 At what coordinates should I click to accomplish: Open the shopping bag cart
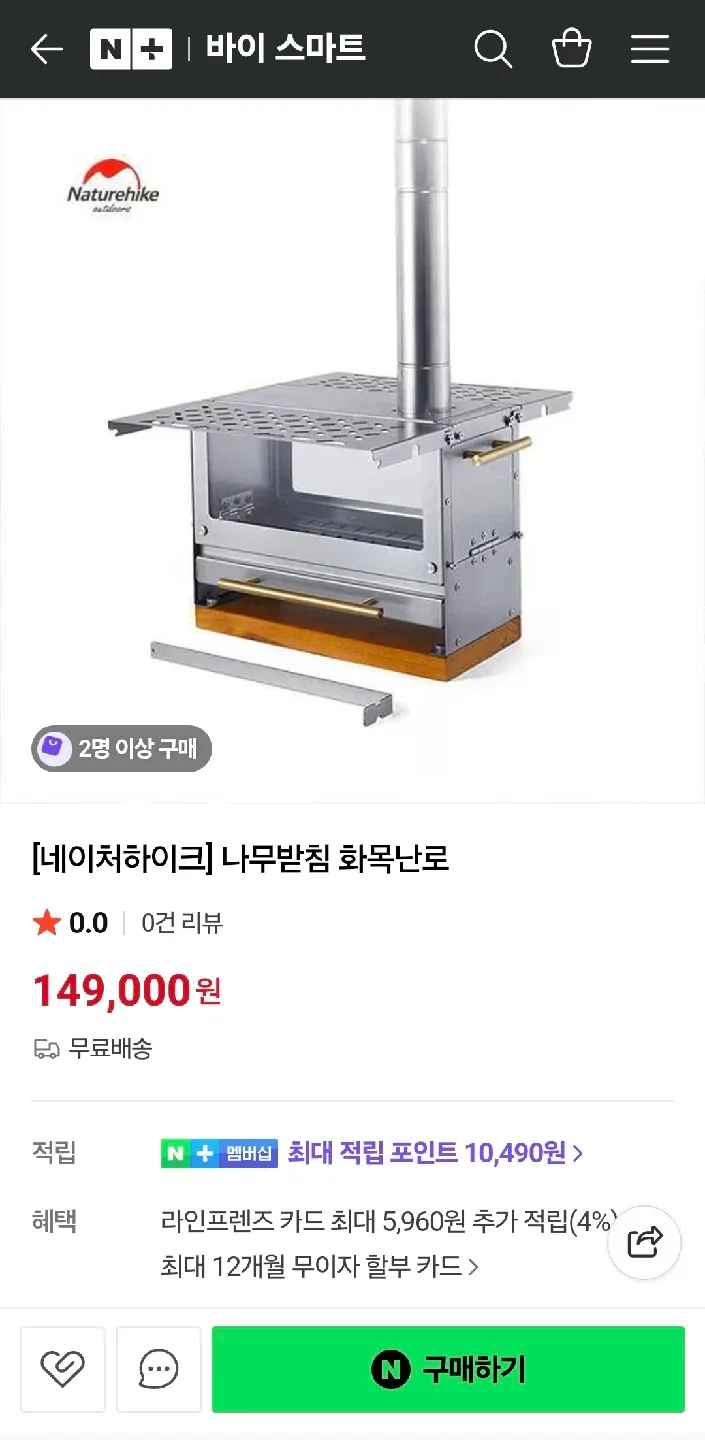[572, 49]
